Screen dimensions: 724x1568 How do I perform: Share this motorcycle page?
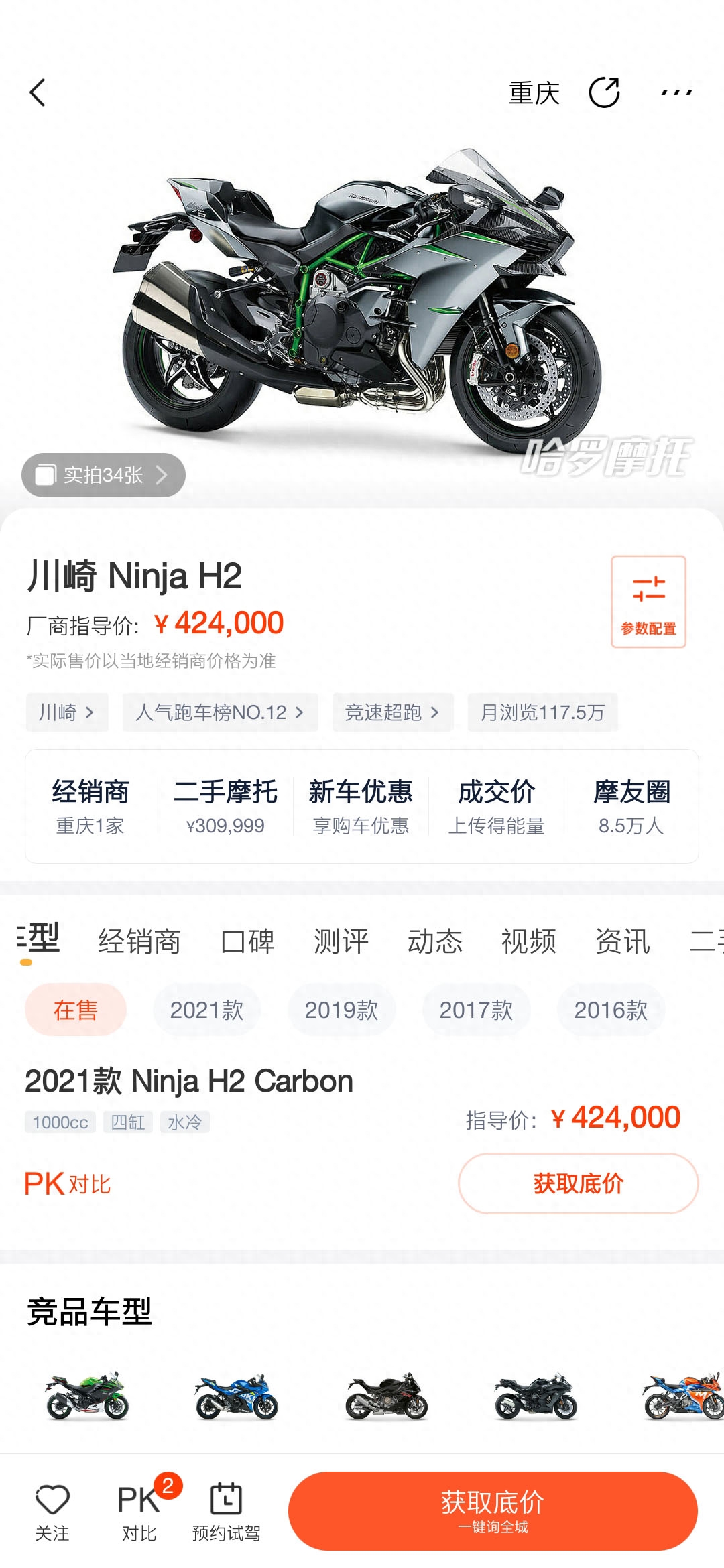tap(604, 92)
